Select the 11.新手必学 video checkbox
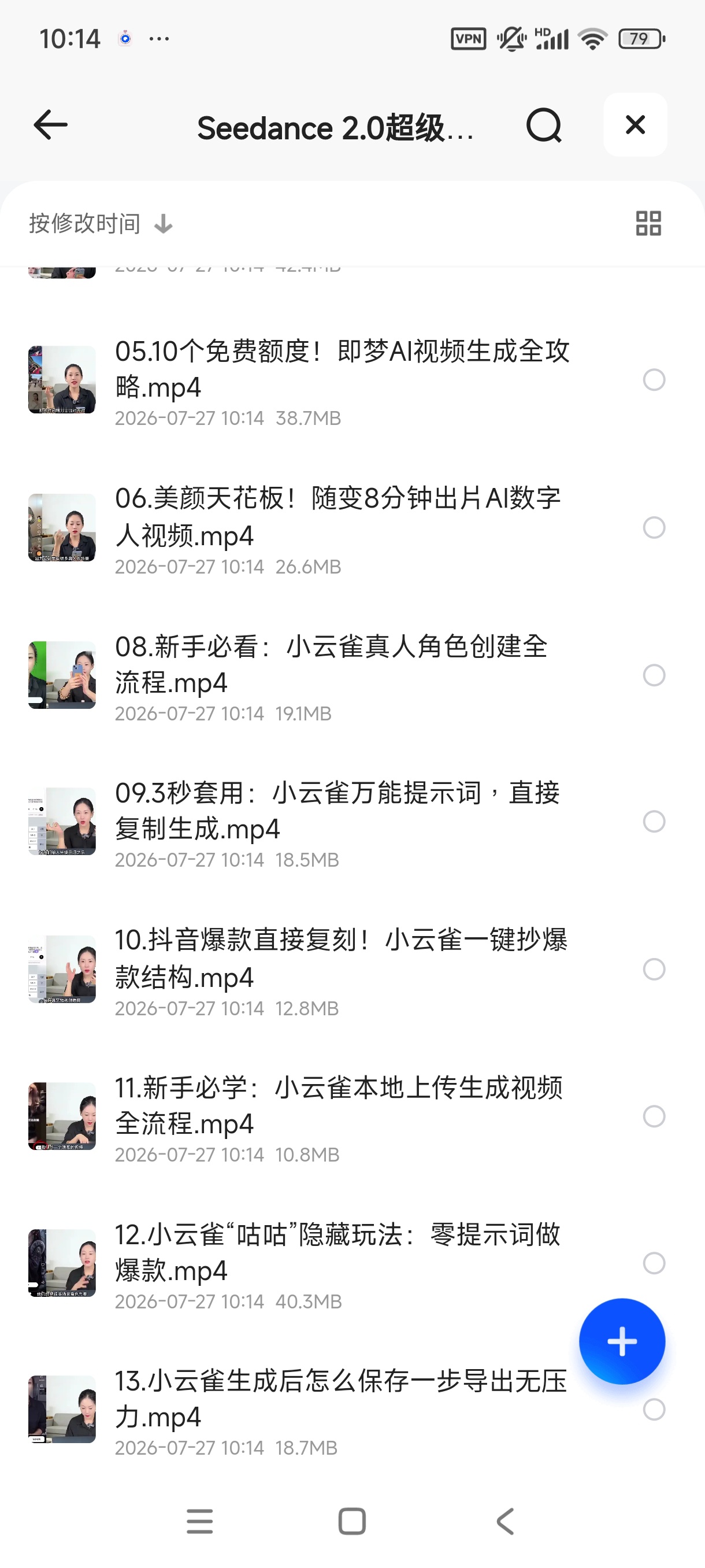705x1568 pixels. click(x=654, y=1116)
